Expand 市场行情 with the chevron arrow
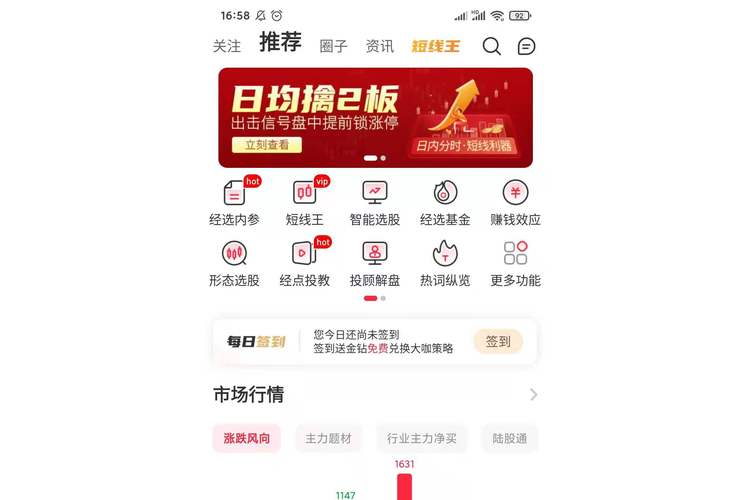The width and height of the screenshot is (750, 500). click(x=533, y=394)
